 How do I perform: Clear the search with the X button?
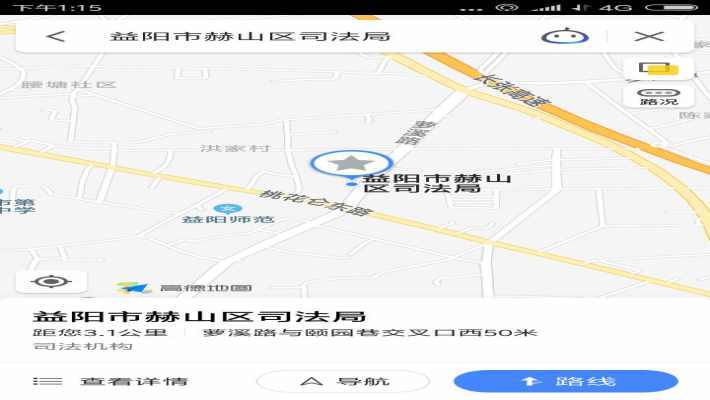point(649,36)
